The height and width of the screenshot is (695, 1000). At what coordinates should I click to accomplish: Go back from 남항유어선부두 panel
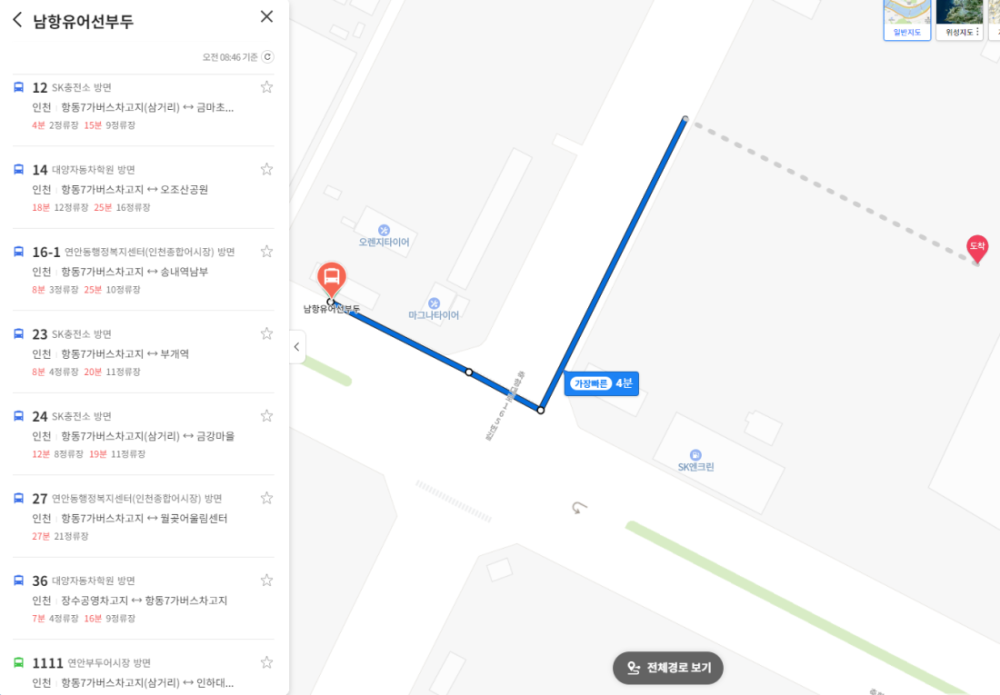coord(17,18)
